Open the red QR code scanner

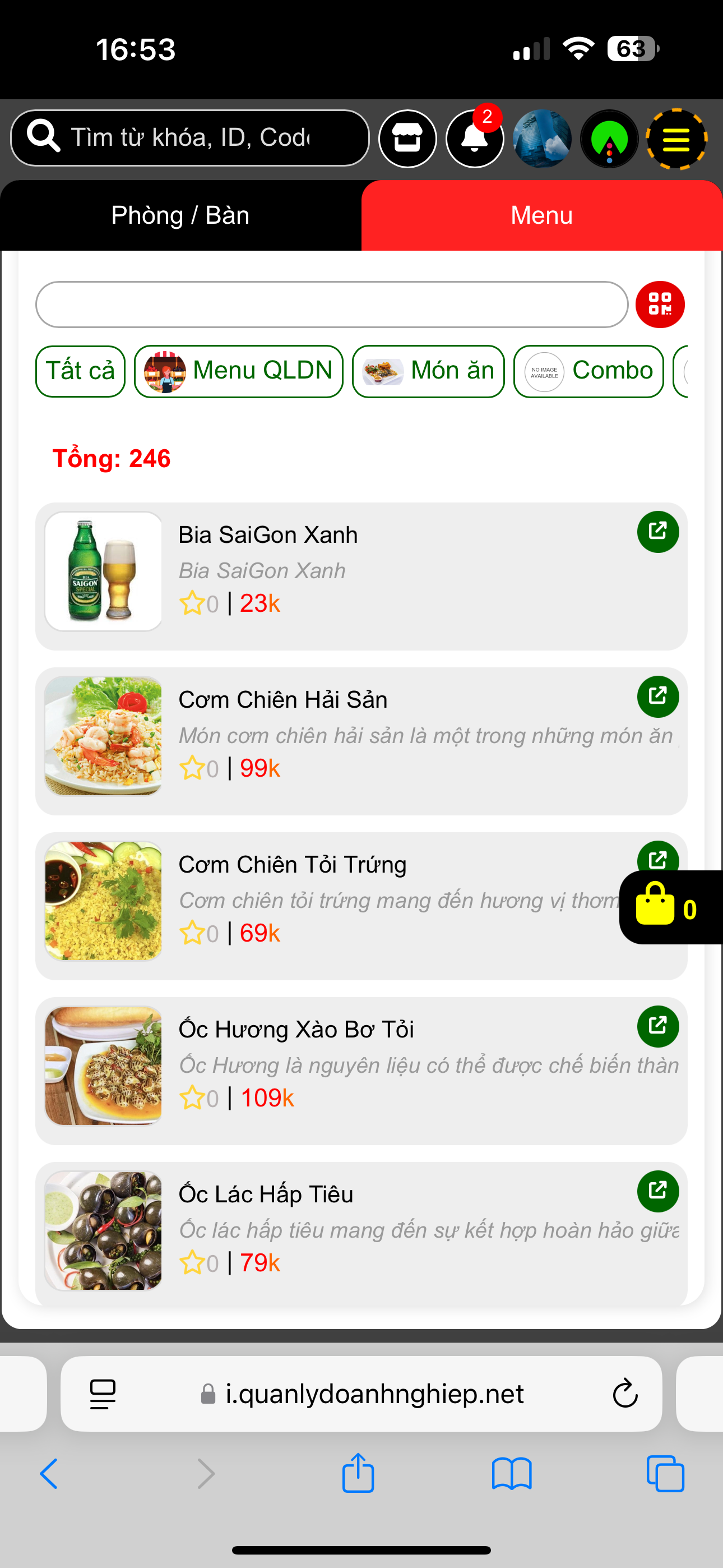[660, 305]
